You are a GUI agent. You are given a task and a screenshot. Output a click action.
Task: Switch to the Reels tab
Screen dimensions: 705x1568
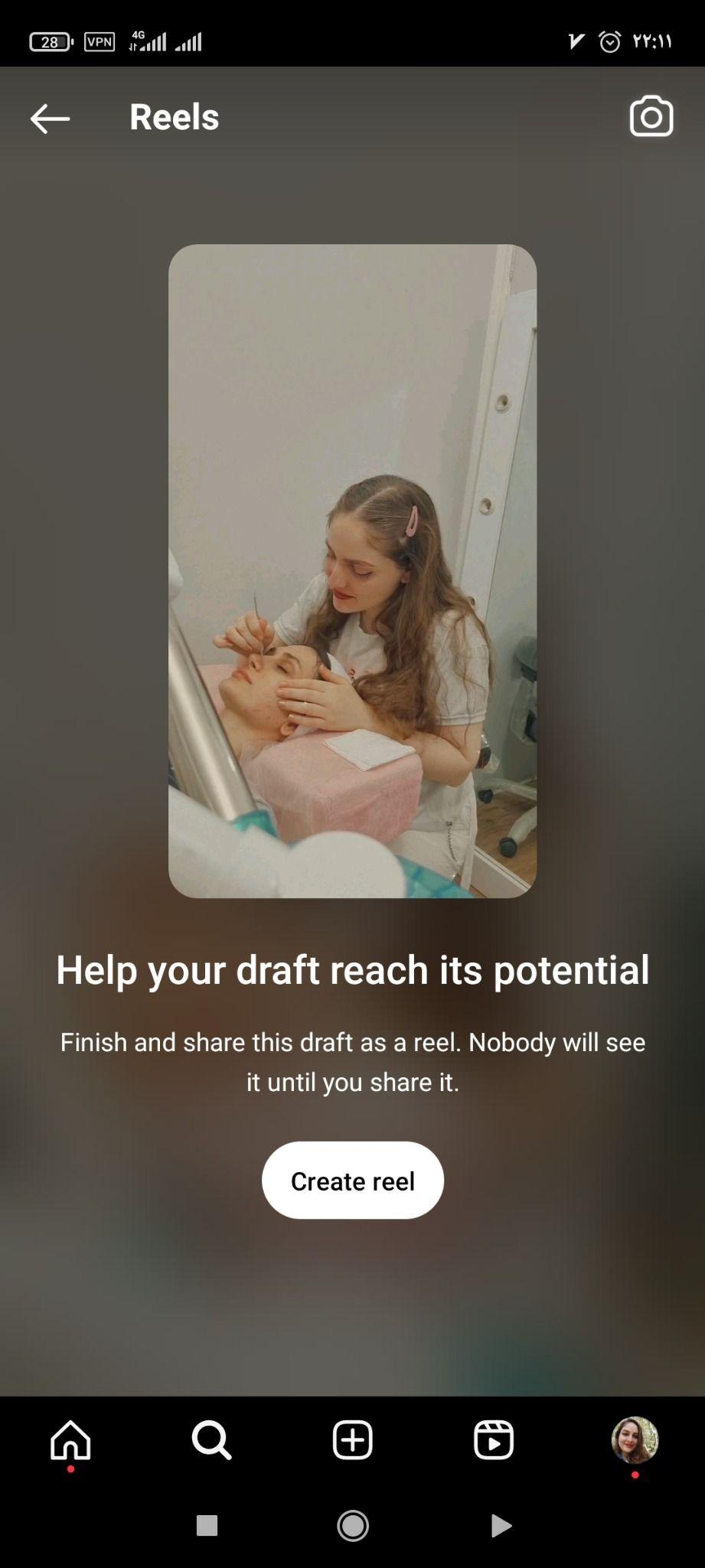coord(493,1440)
